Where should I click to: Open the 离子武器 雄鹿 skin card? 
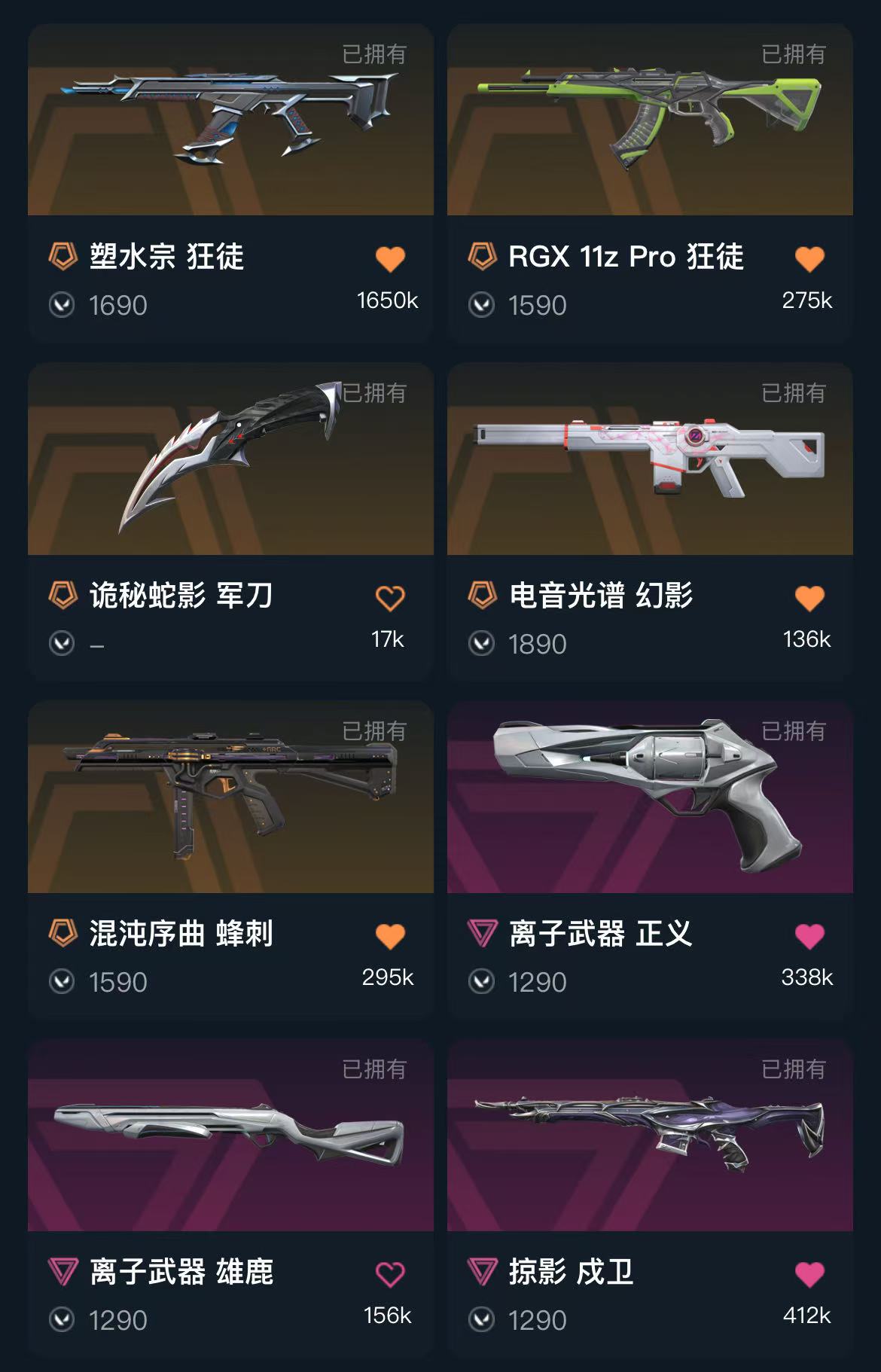tap(230, 1136)
